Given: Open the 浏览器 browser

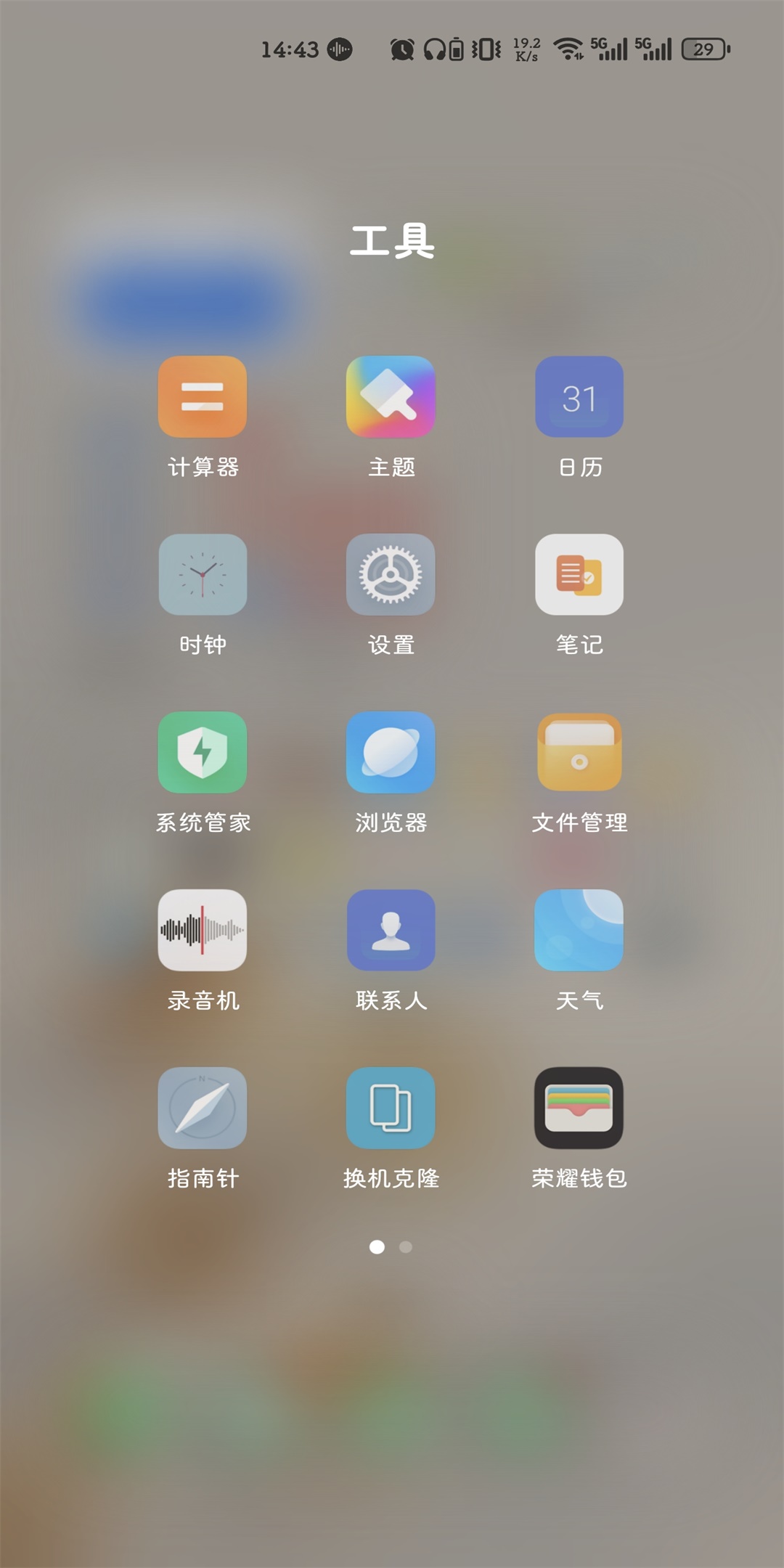Looking at the screenshot, I should click(391, 753).
